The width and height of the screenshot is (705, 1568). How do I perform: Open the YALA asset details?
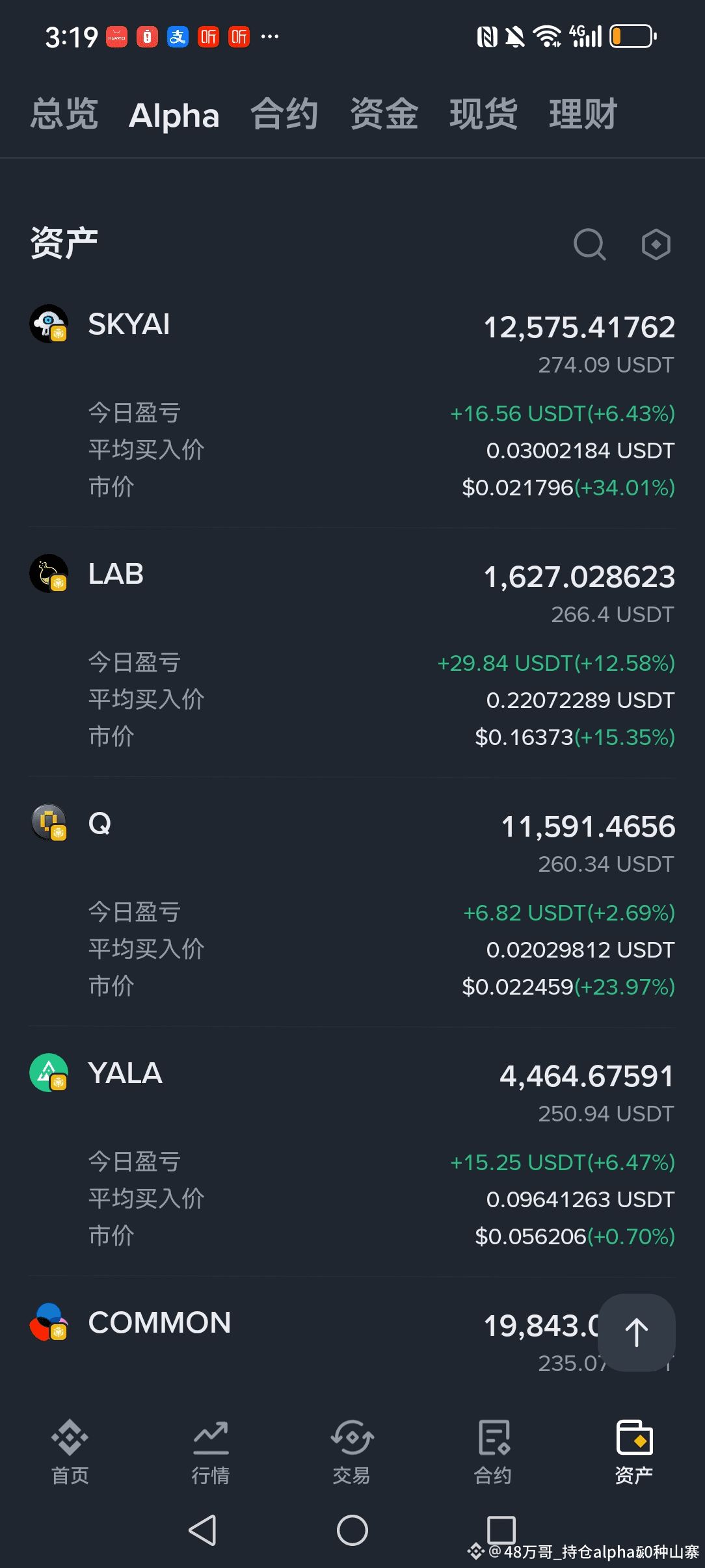125,1073
